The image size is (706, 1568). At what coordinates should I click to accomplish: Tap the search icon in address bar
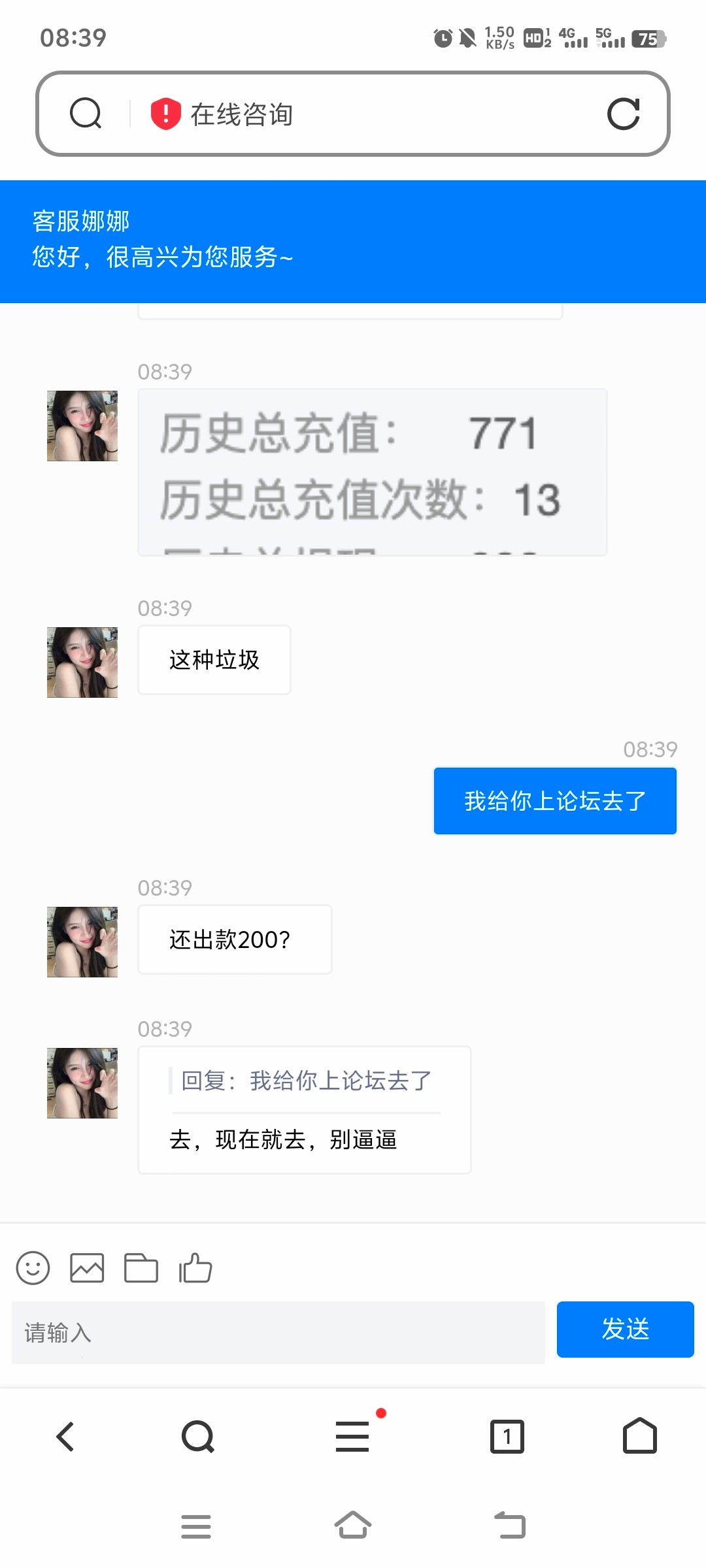[x=86, y=114]
